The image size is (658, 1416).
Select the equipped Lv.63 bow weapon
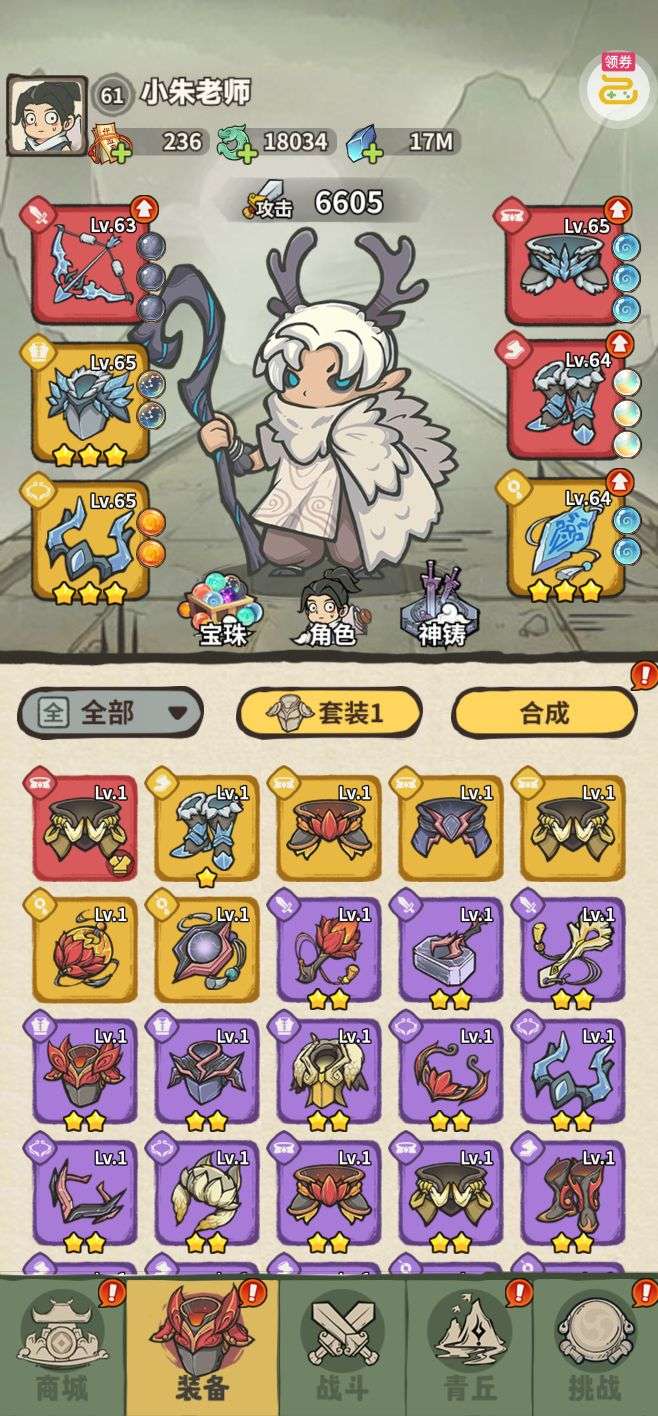(90, 263)
